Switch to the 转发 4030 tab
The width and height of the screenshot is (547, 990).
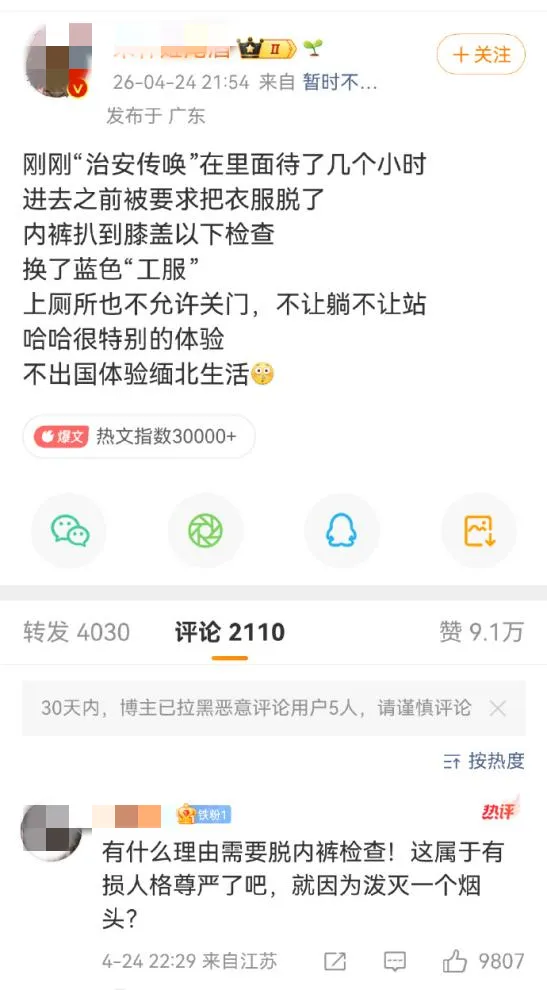[x=76, y=632]
